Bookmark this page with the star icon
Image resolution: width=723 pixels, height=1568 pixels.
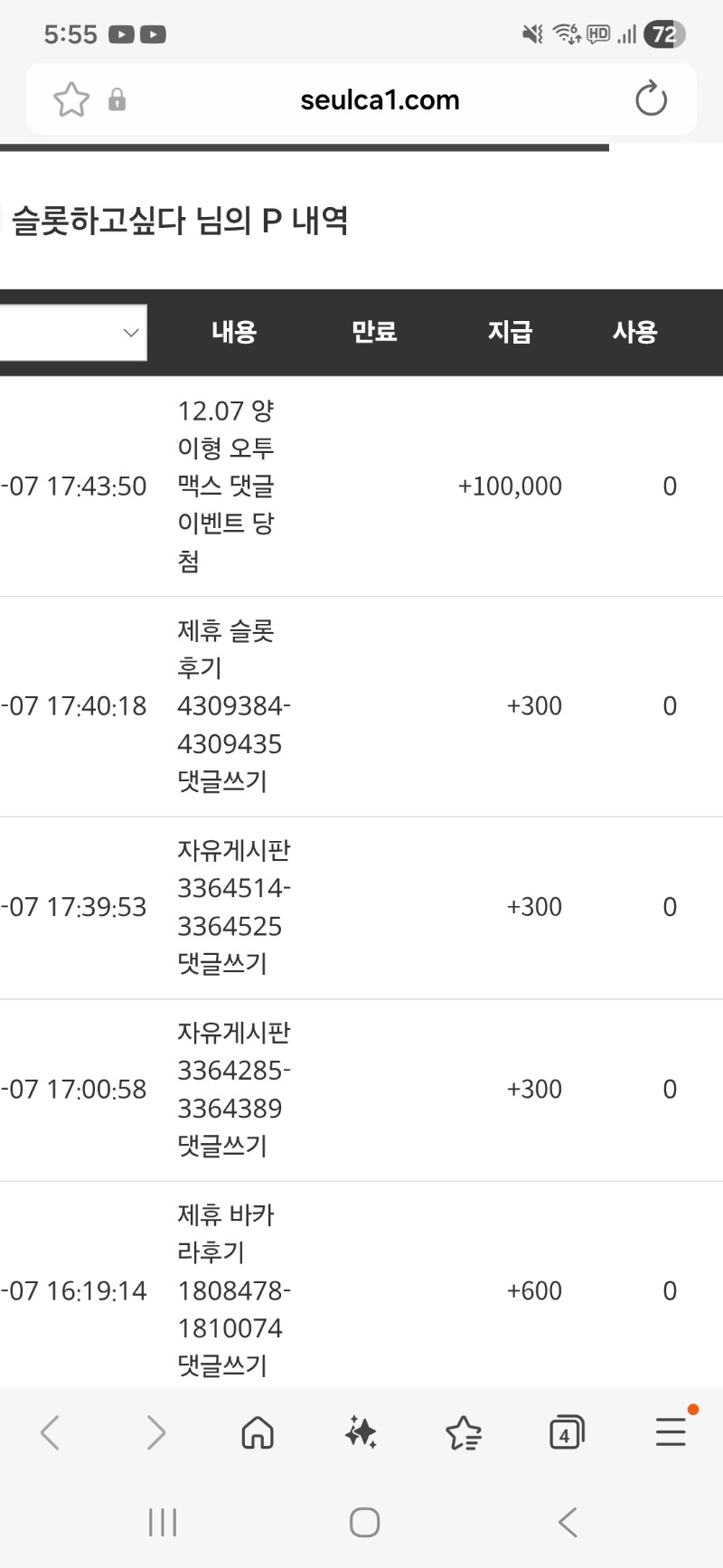tap(71, 99)
